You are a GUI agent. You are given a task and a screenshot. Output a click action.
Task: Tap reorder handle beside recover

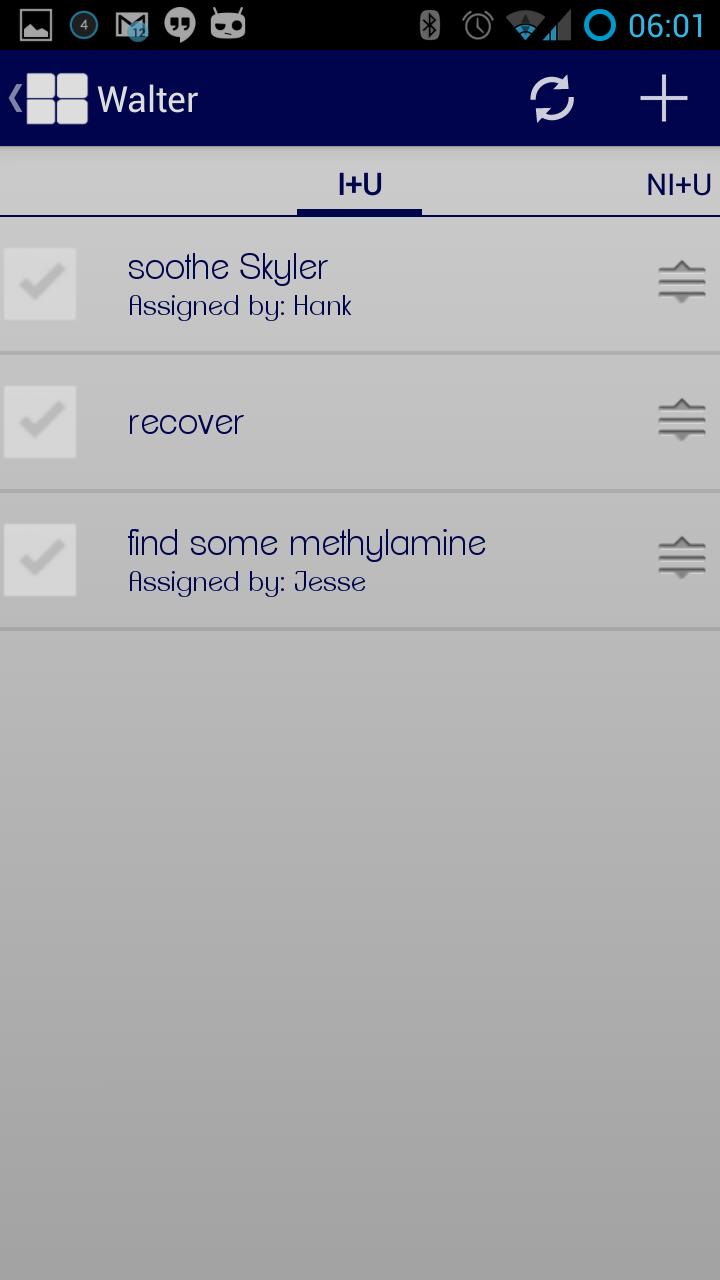pyautogui.click(x=682, y=420)
